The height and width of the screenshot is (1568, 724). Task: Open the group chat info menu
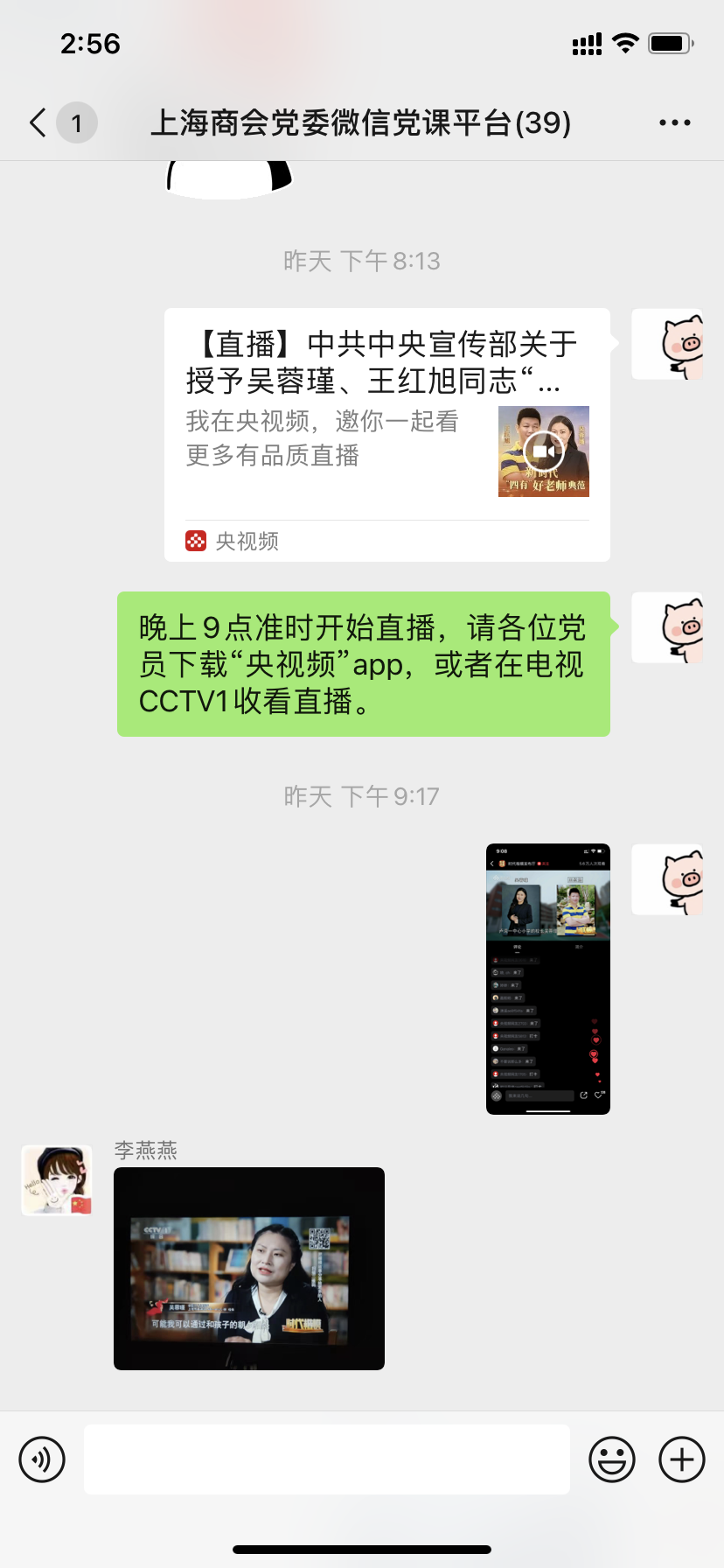tap(674, 122)
